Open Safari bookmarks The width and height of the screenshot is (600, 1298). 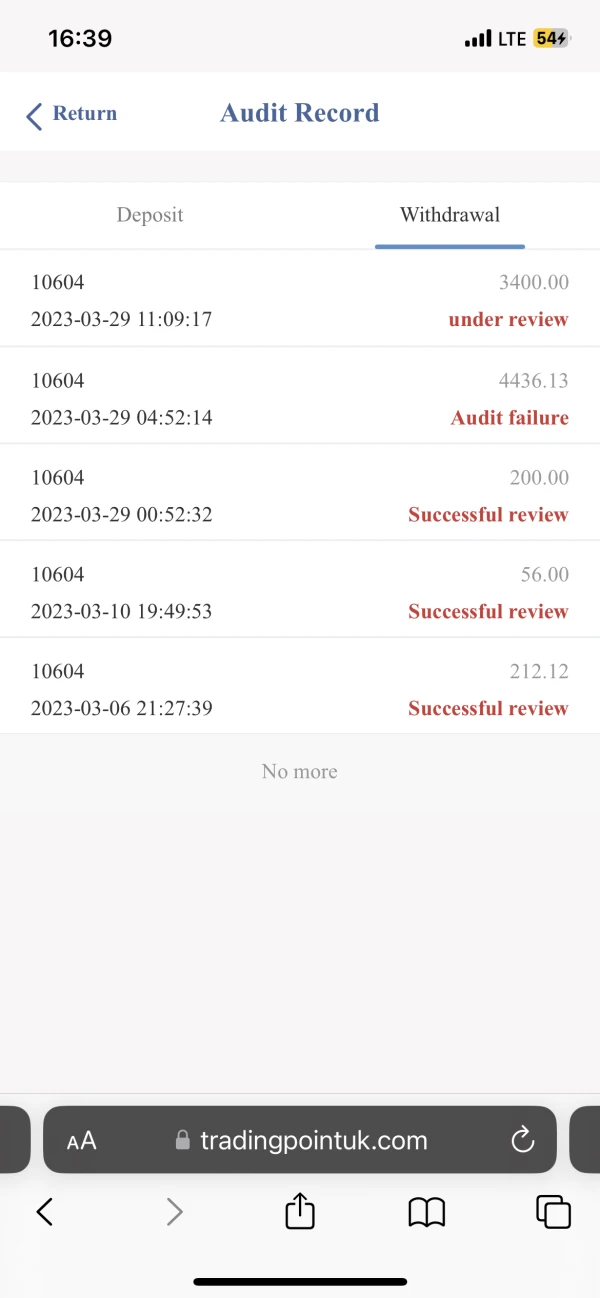point(427,1212)
